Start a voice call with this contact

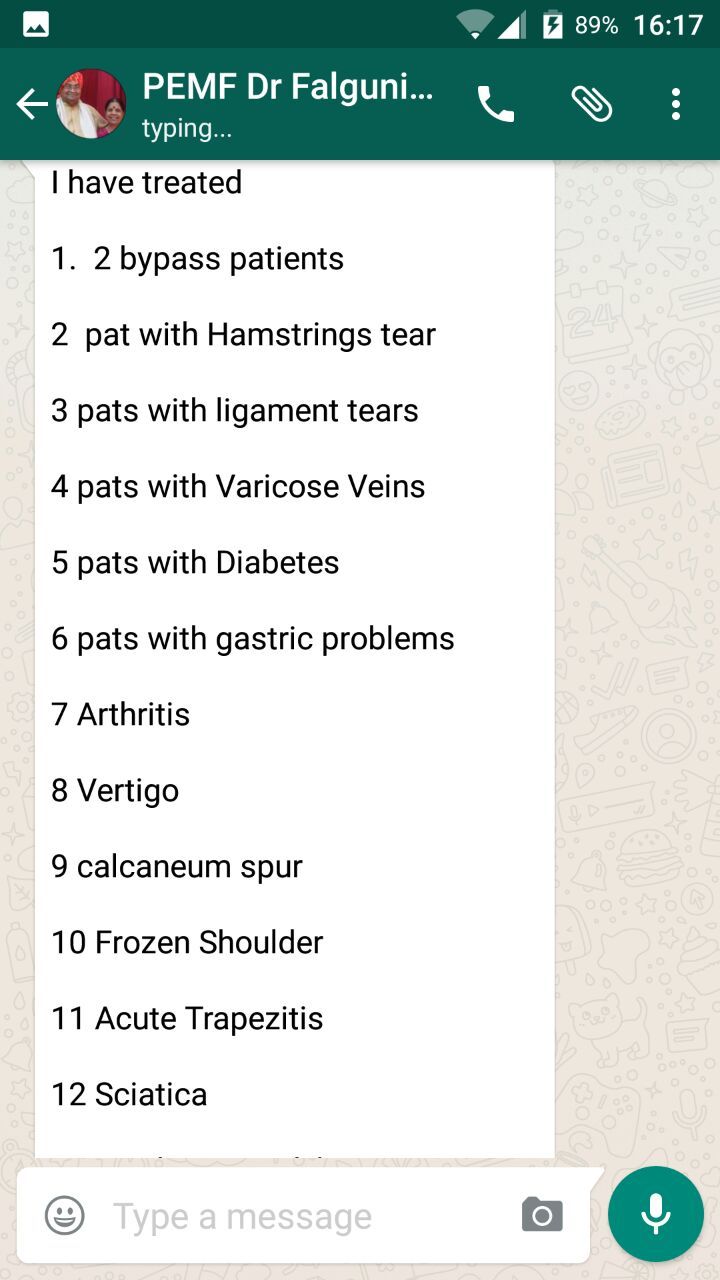[495, 104]
